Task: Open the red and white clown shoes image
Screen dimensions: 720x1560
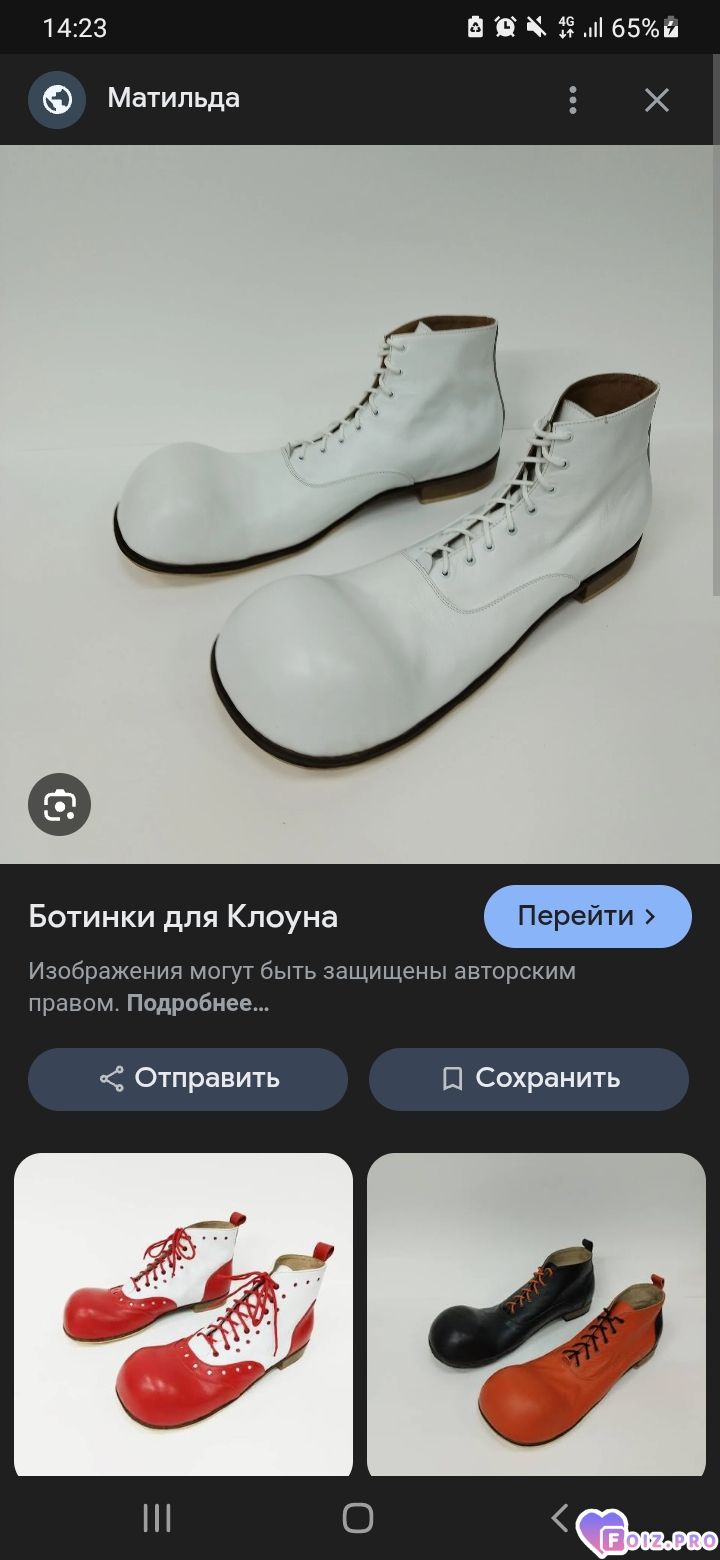Action: click(183, 1315)
